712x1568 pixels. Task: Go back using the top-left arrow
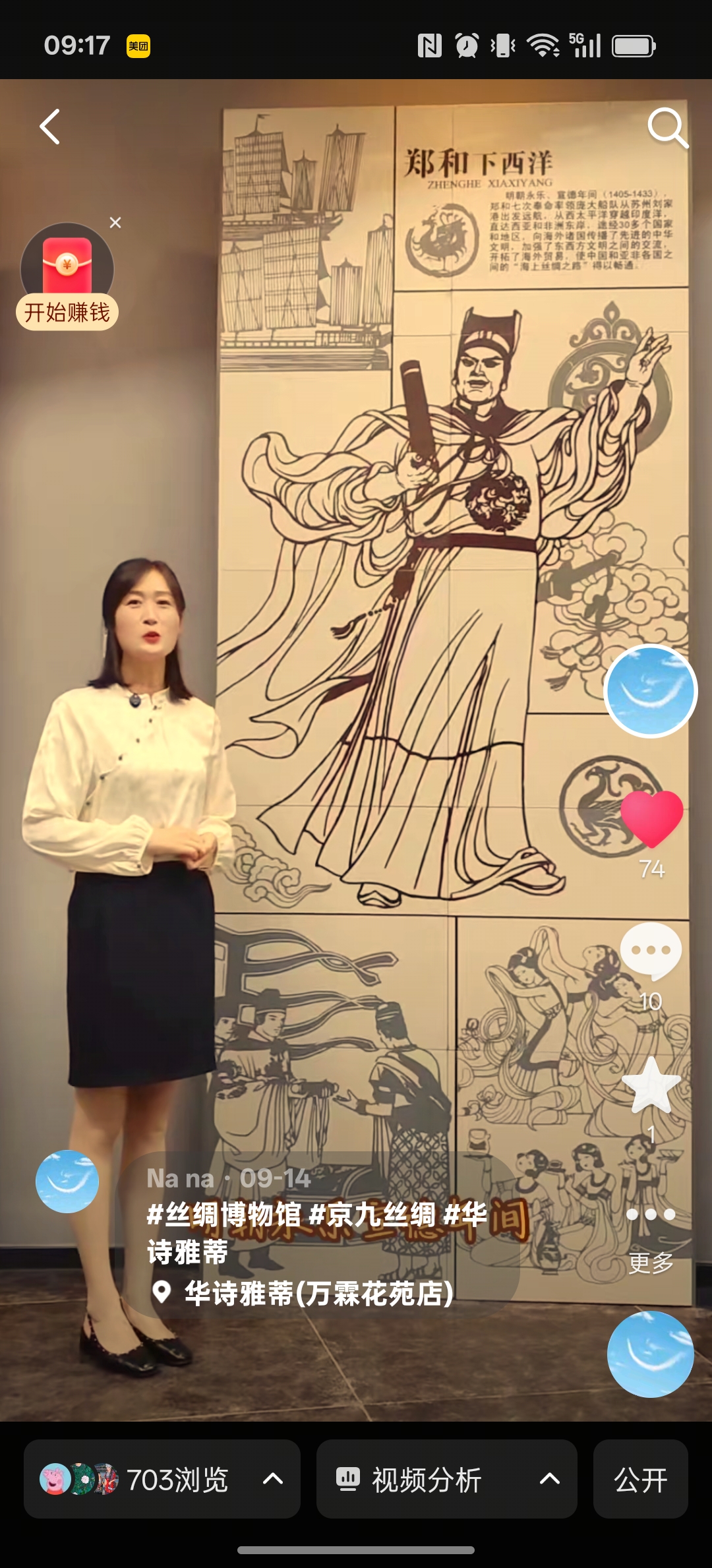pyautogui.click(x=50, y=127)
